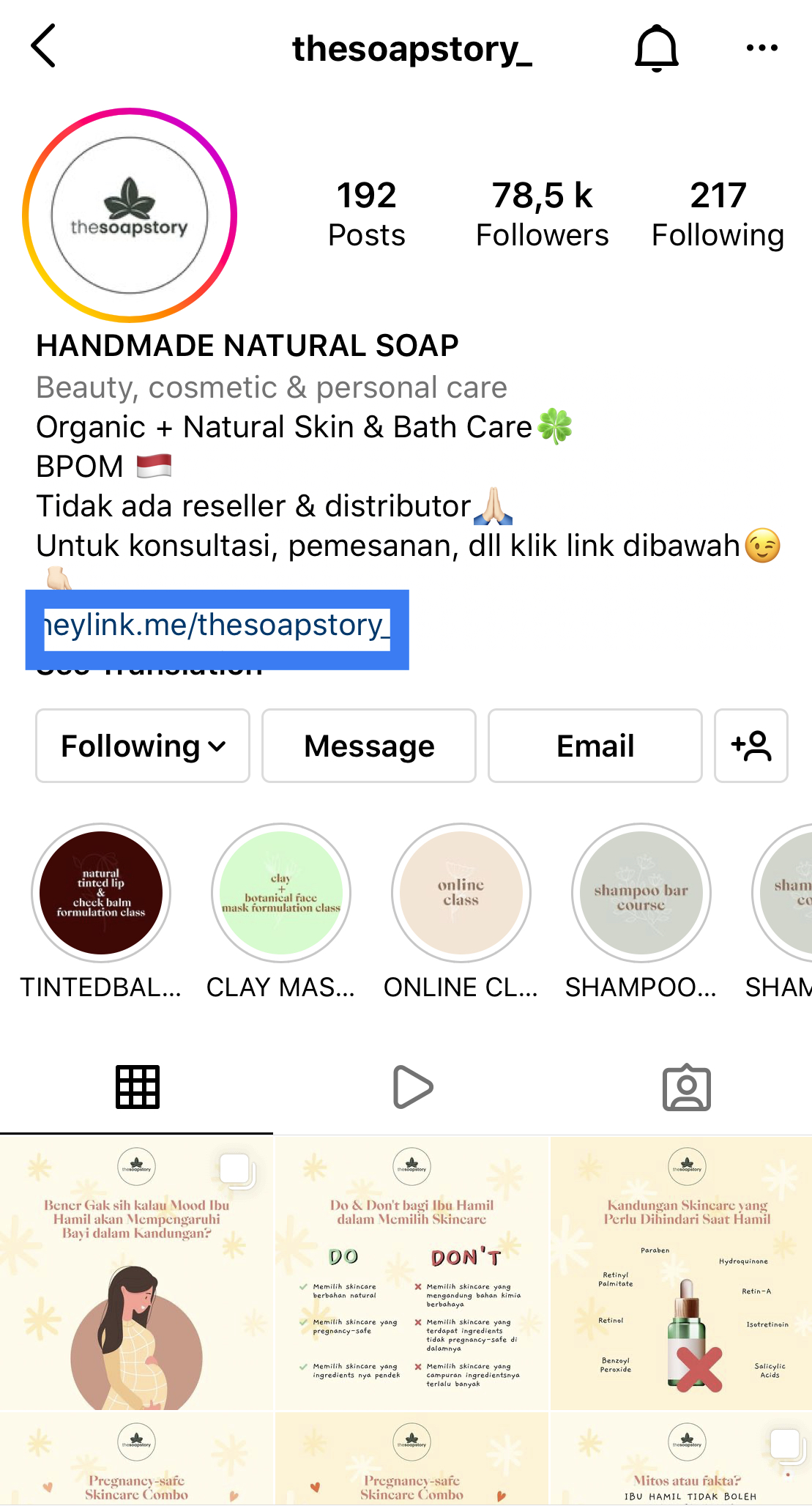Open the CLAY MAS... story highlight
The width and height of the screenshot is (812, 1506).
tap(281, 893)
